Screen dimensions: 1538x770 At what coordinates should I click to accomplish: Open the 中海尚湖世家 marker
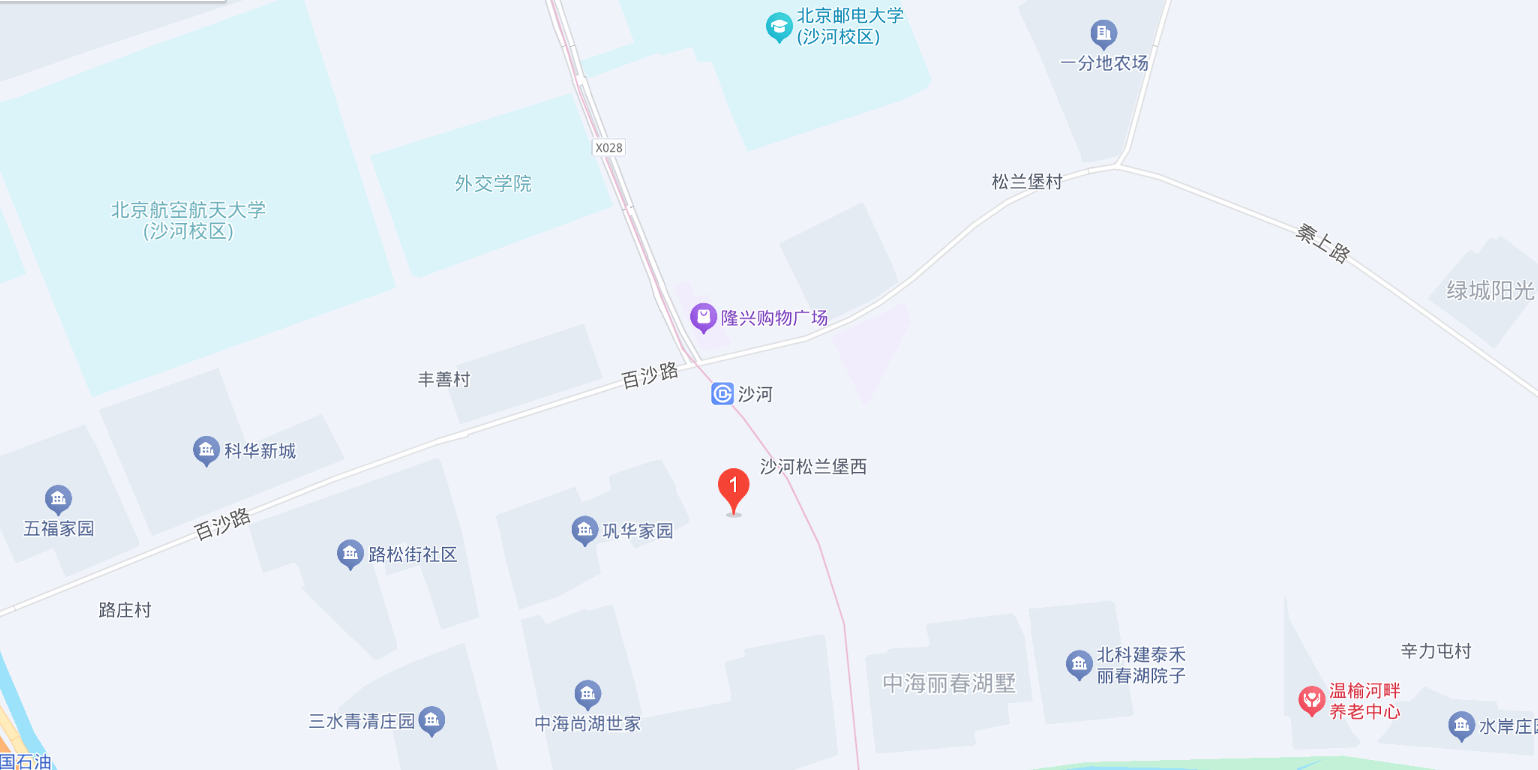tap(587, 693)
